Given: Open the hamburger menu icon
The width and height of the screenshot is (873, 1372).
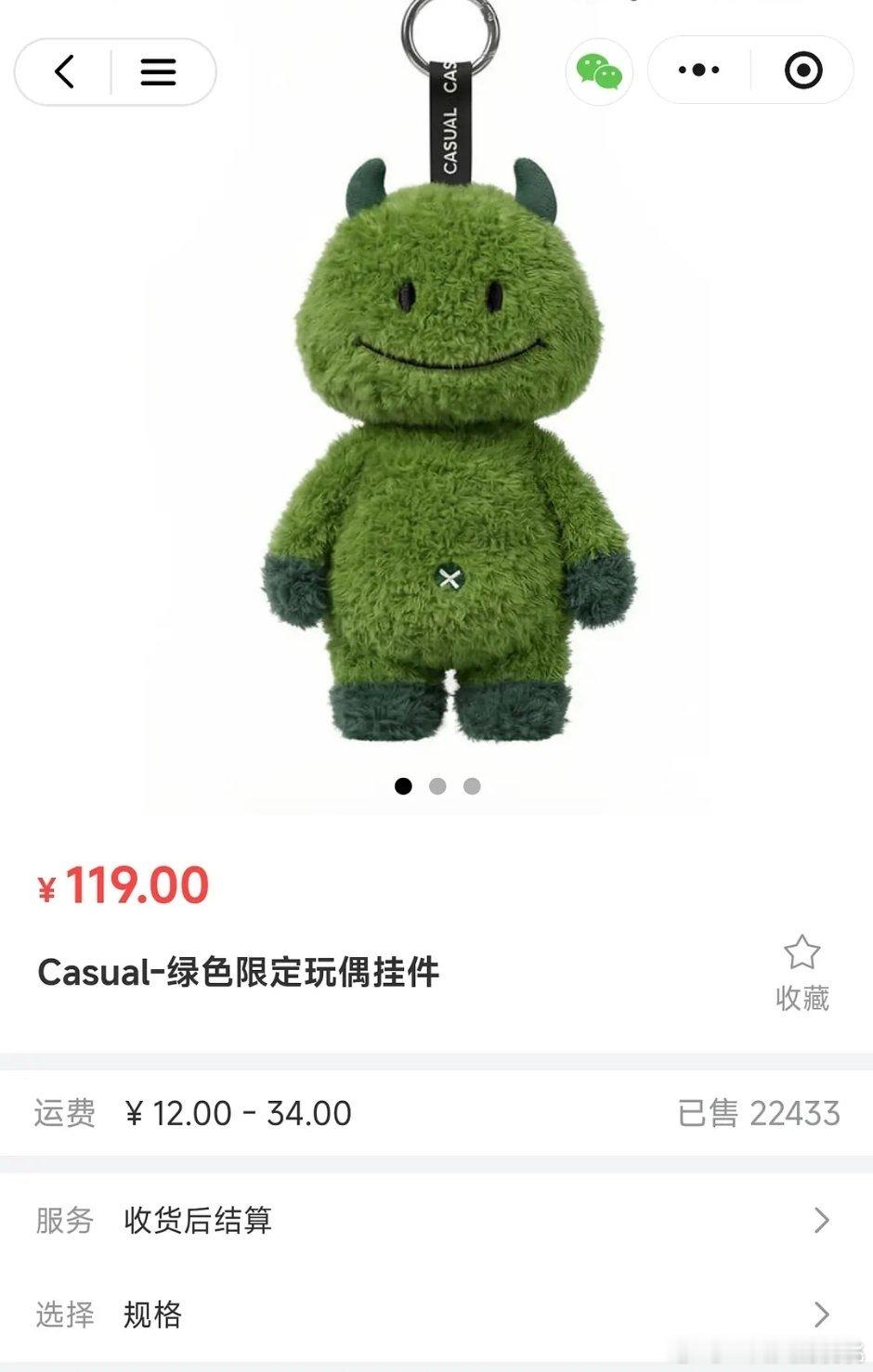Looking at the screenshot, I should click(159, 70).
